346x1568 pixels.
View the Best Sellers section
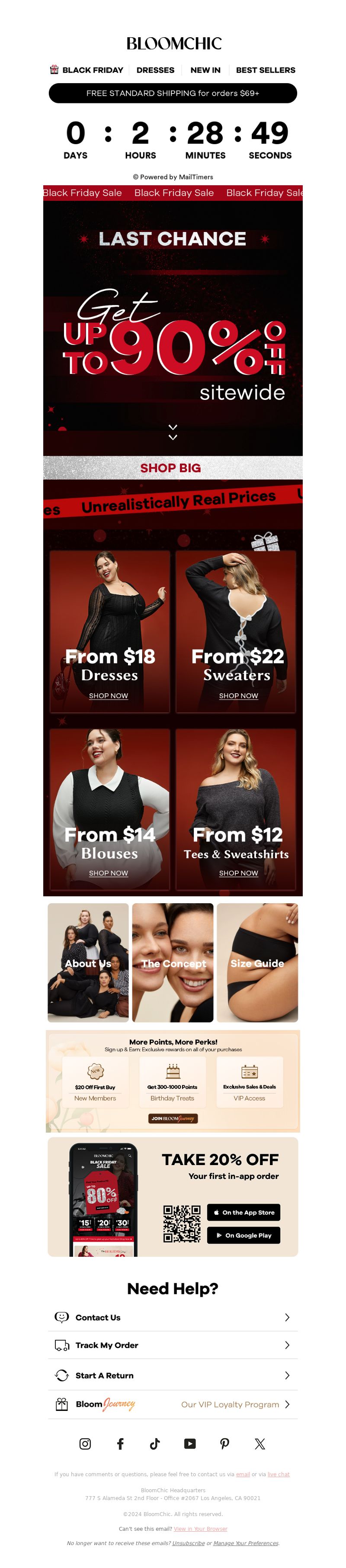click(x=265, y=70)
